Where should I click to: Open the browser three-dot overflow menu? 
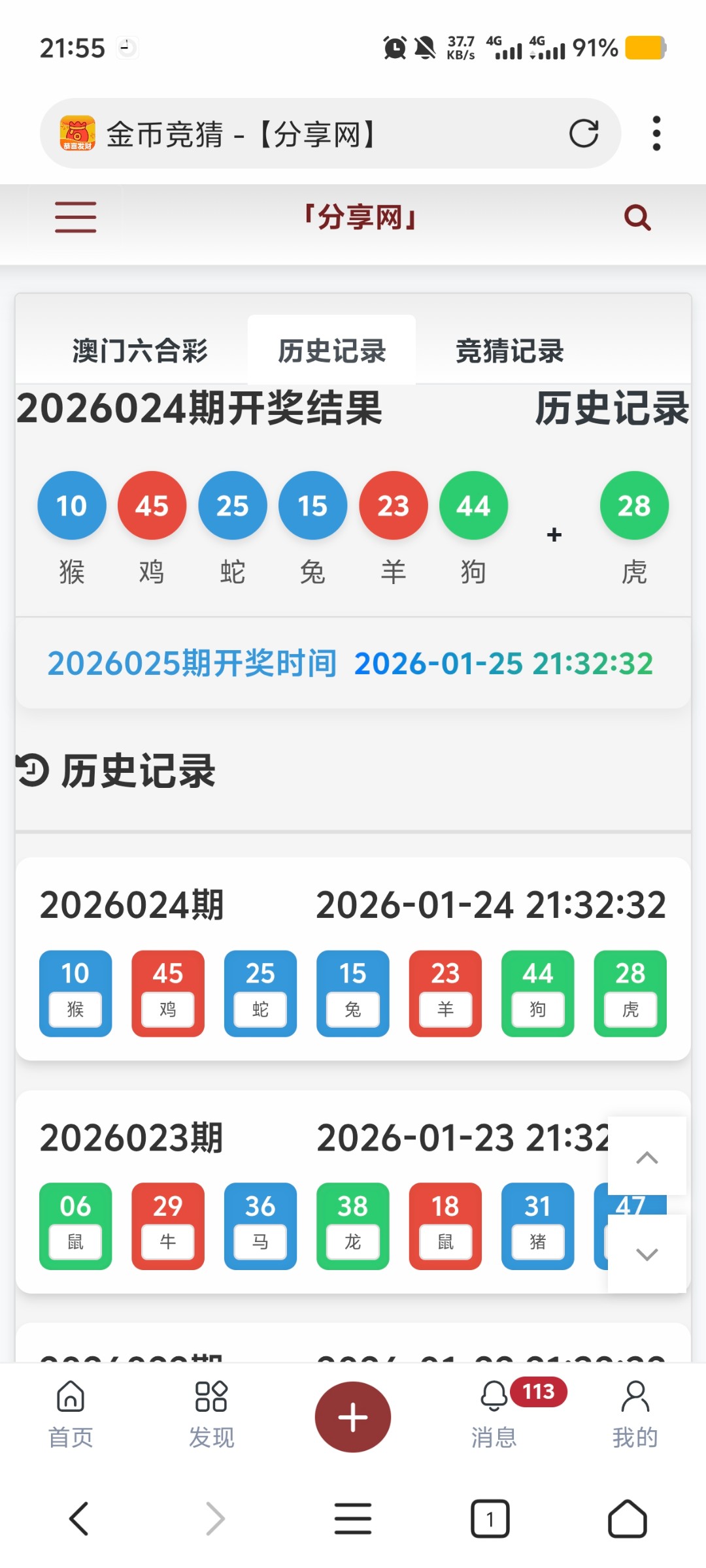pos(656,134)
